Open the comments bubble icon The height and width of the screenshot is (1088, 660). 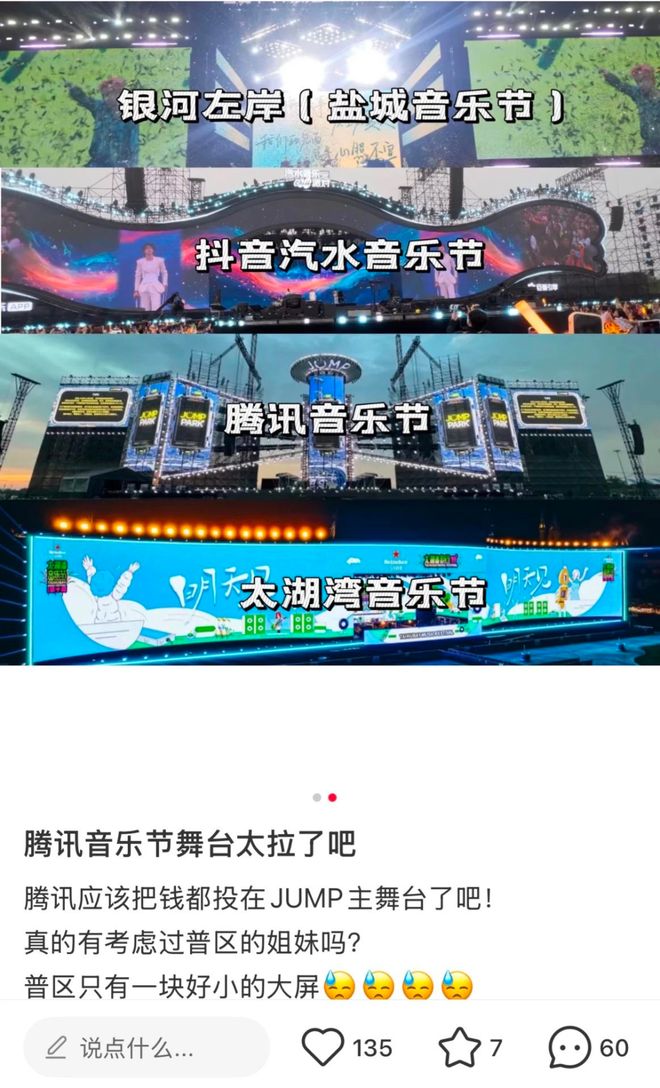click(570, 1047)
